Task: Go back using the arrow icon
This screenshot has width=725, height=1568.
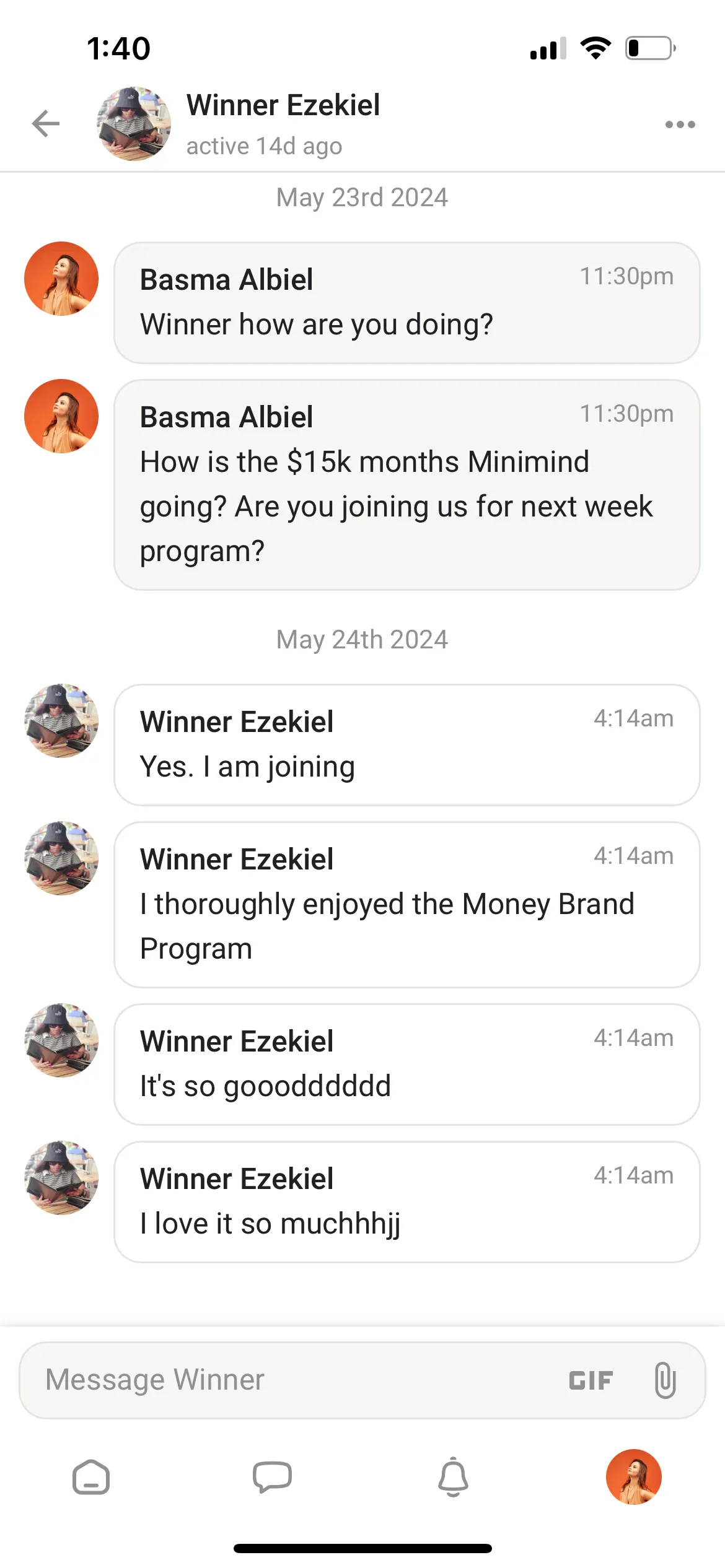Action: 46,123
